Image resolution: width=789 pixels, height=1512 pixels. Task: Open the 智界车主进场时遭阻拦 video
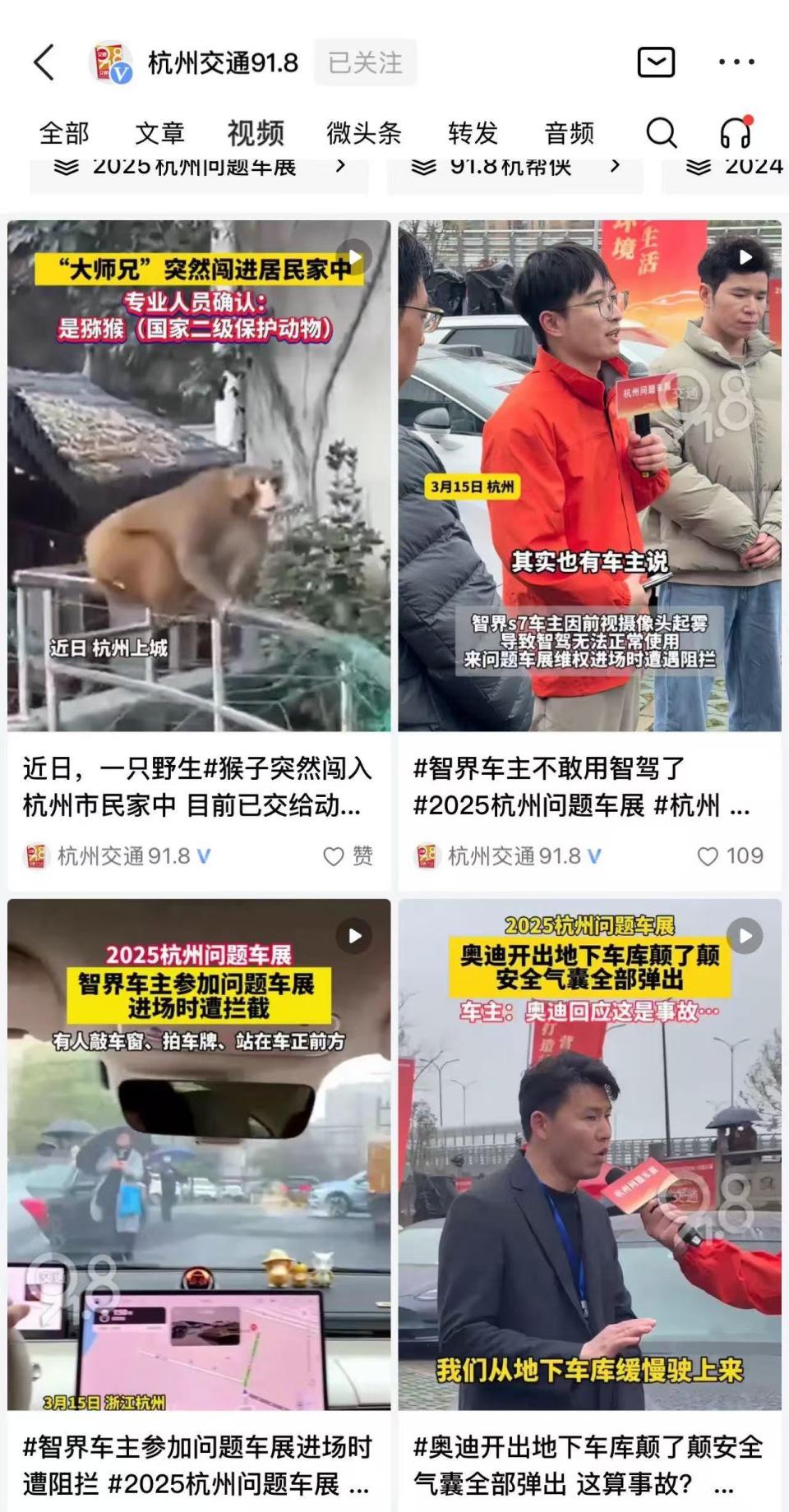coord(199,1155)
